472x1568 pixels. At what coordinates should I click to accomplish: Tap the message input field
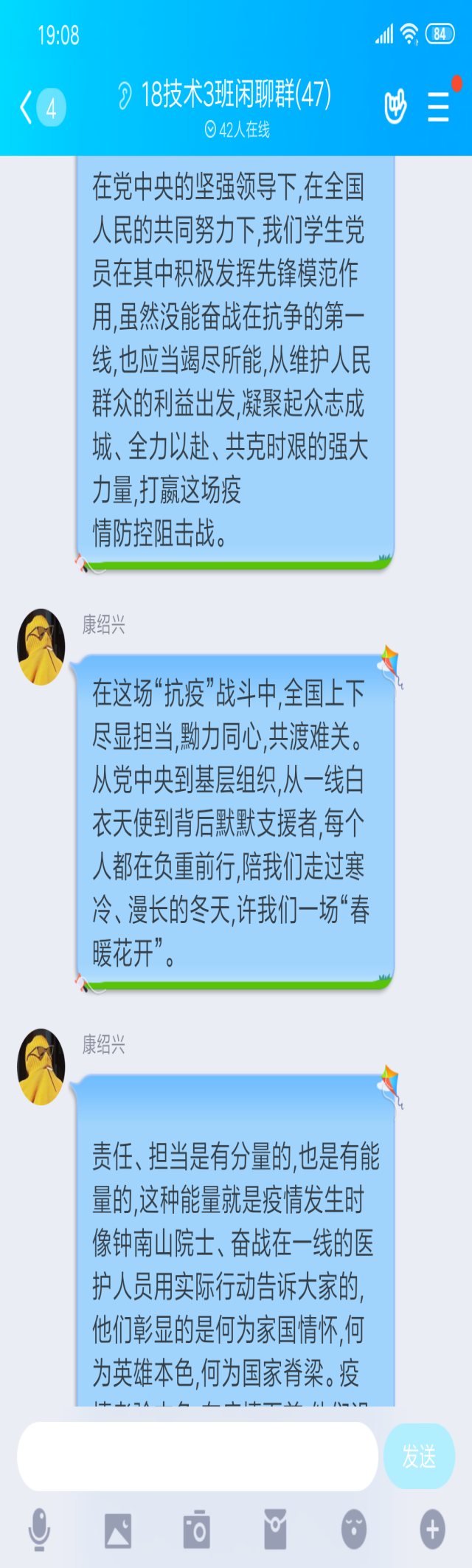pos(198,1456)
